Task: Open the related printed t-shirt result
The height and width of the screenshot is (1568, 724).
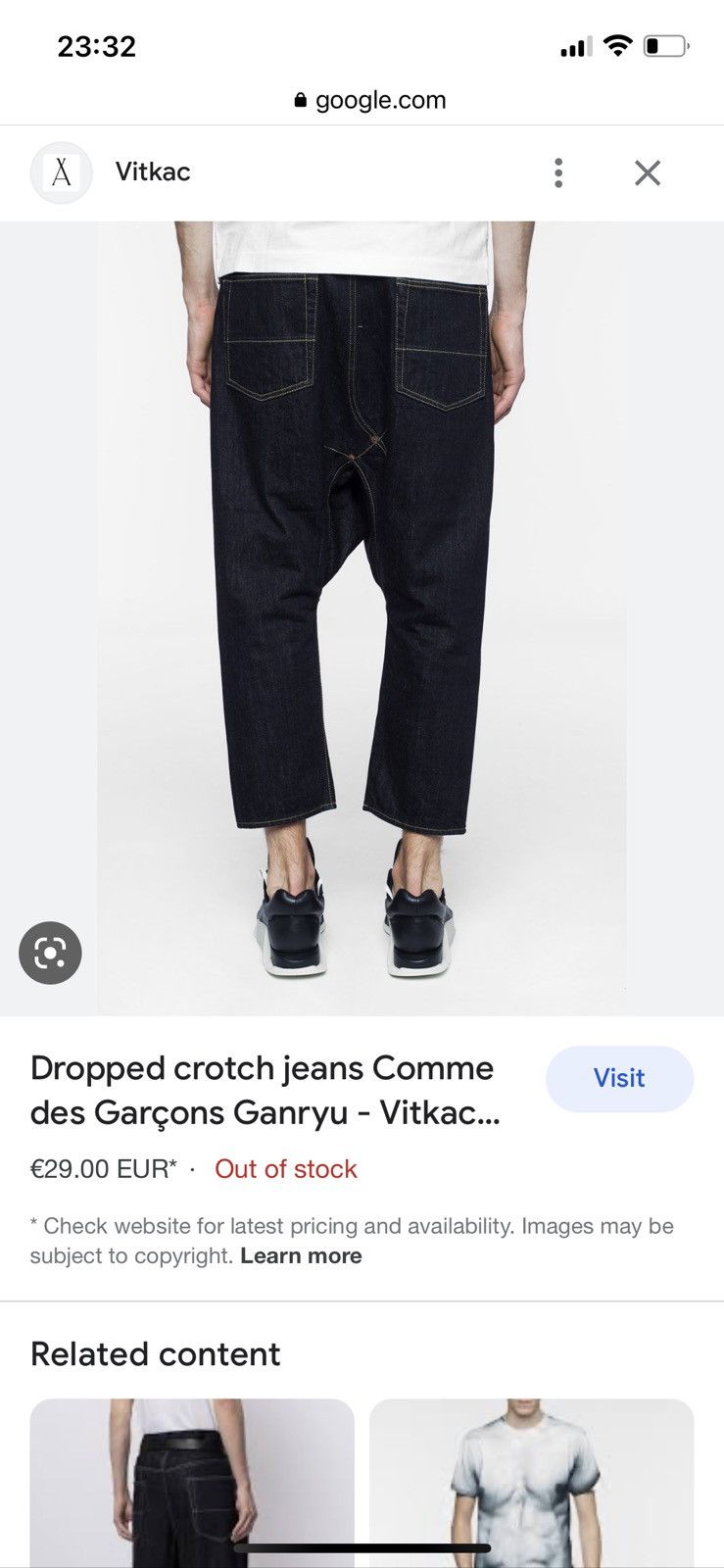Action: (x=531, y=1482)
